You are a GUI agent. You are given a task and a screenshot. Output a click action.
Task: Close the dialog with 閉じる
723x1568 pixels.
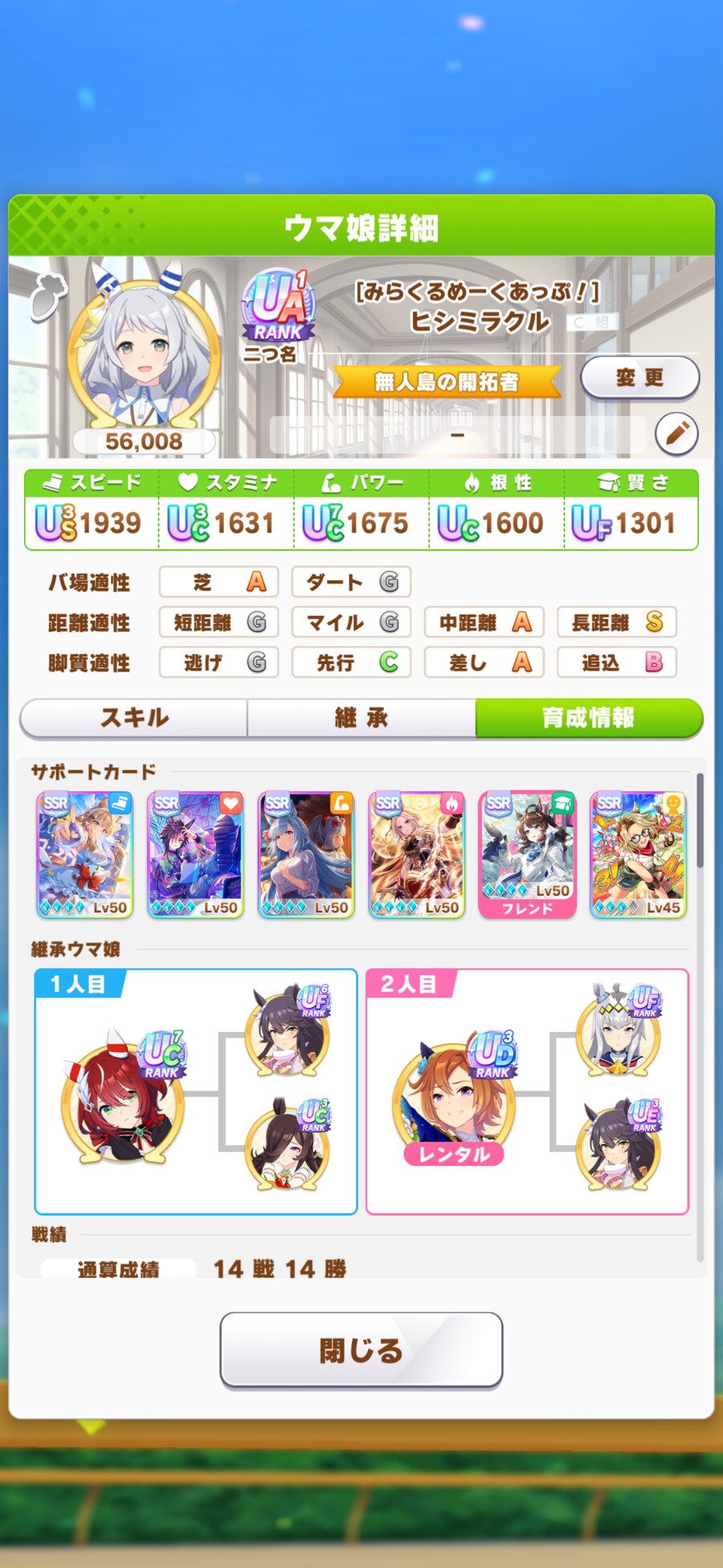361,1350
